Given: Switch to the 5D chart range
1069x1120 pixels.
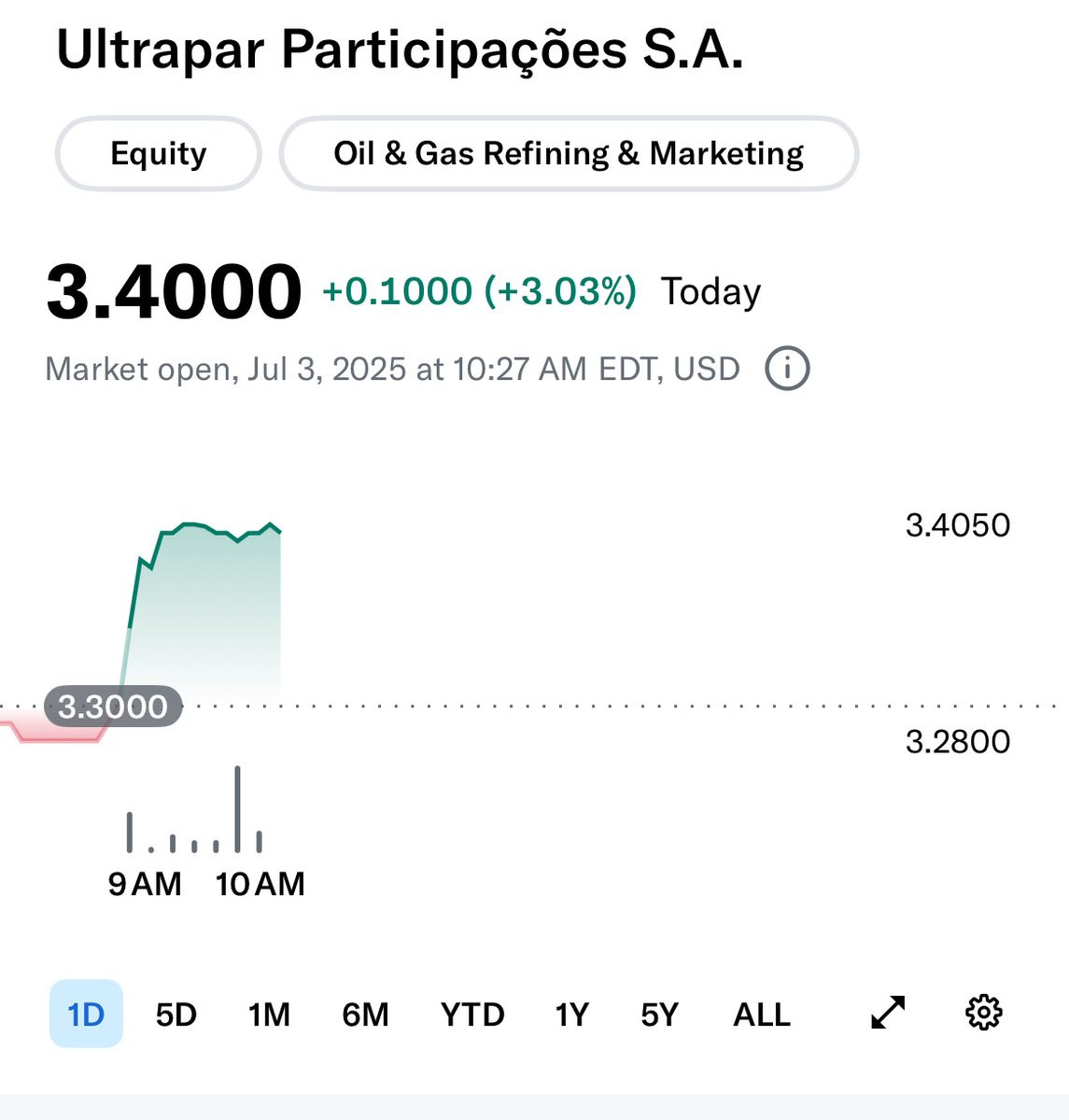Looking at the screenshot, I should (x=176, y=1014).
